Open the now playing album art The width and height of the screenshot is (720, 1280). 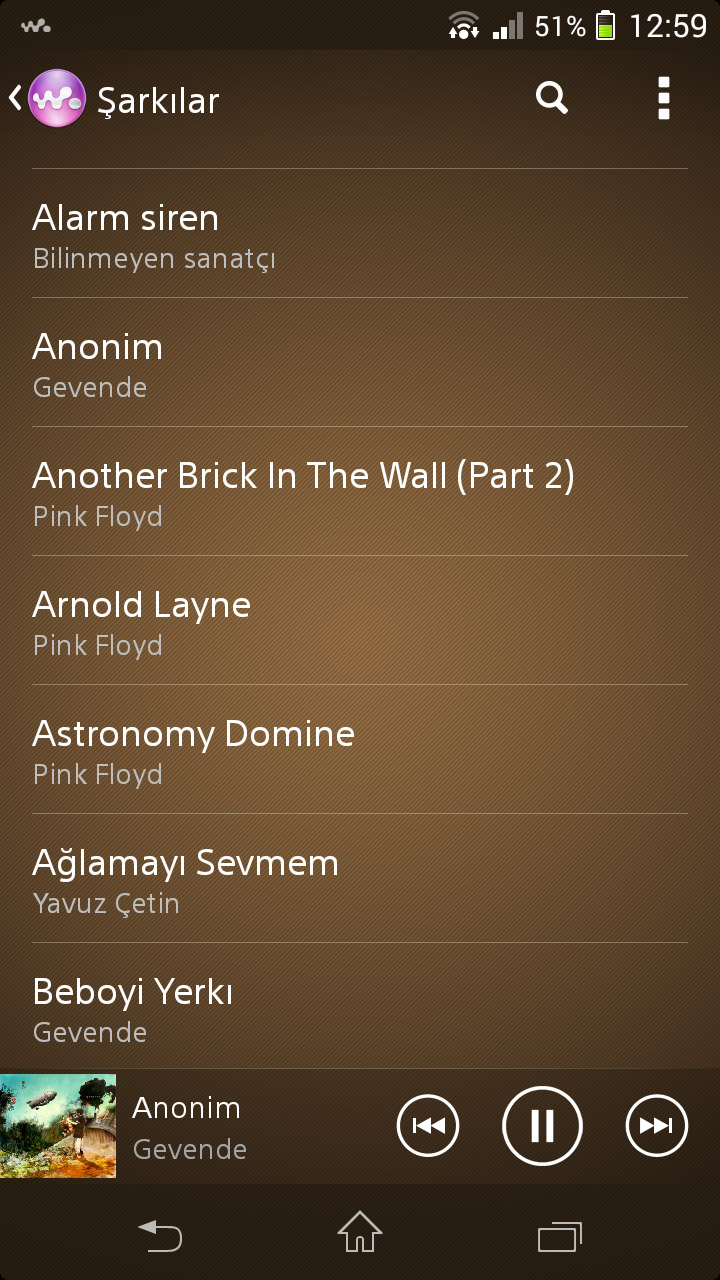coord(58,1126)
